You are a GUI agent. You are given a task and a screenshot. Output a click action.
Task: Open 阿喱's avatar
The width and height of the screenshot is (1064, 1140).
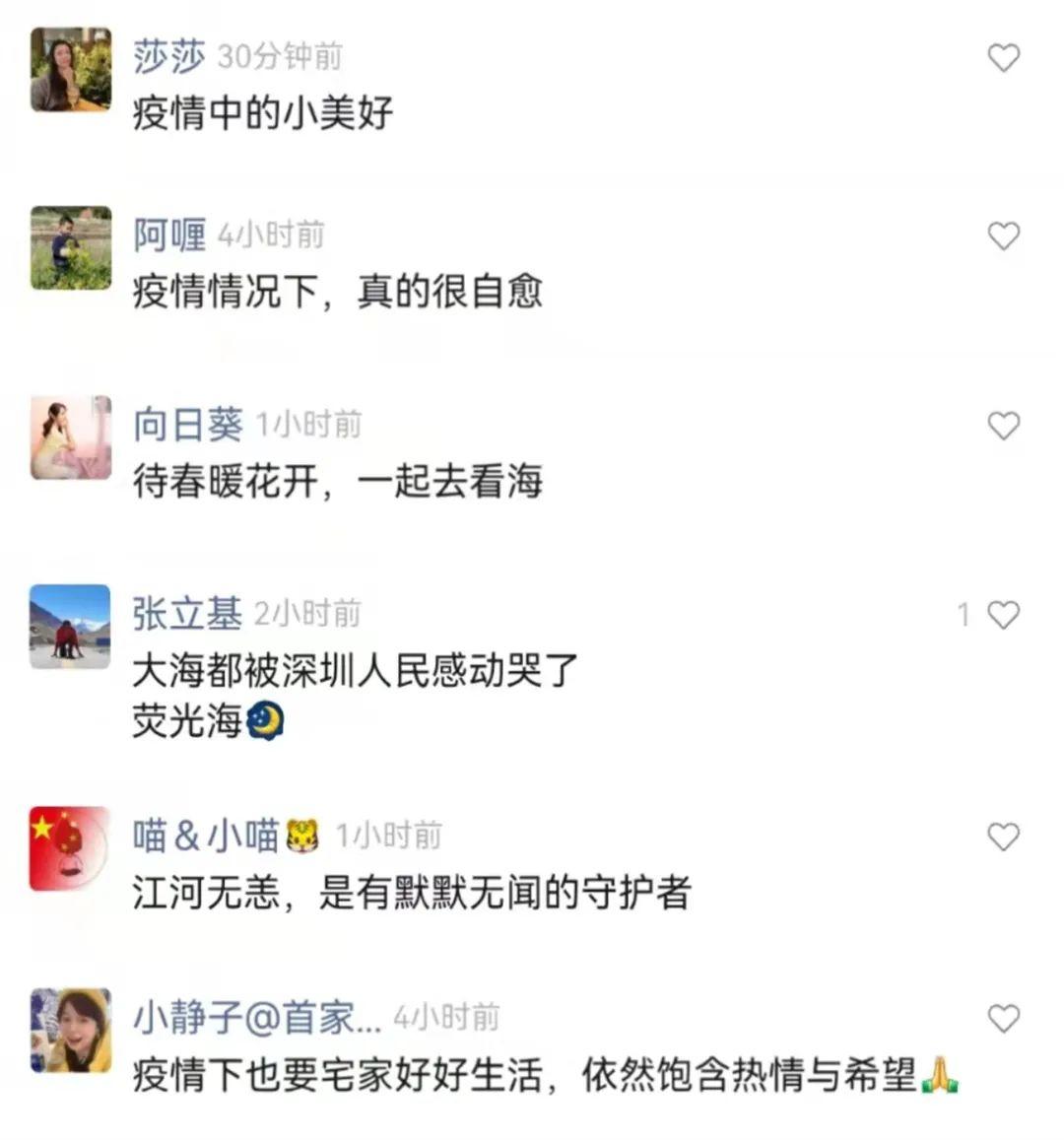point(70,248)
